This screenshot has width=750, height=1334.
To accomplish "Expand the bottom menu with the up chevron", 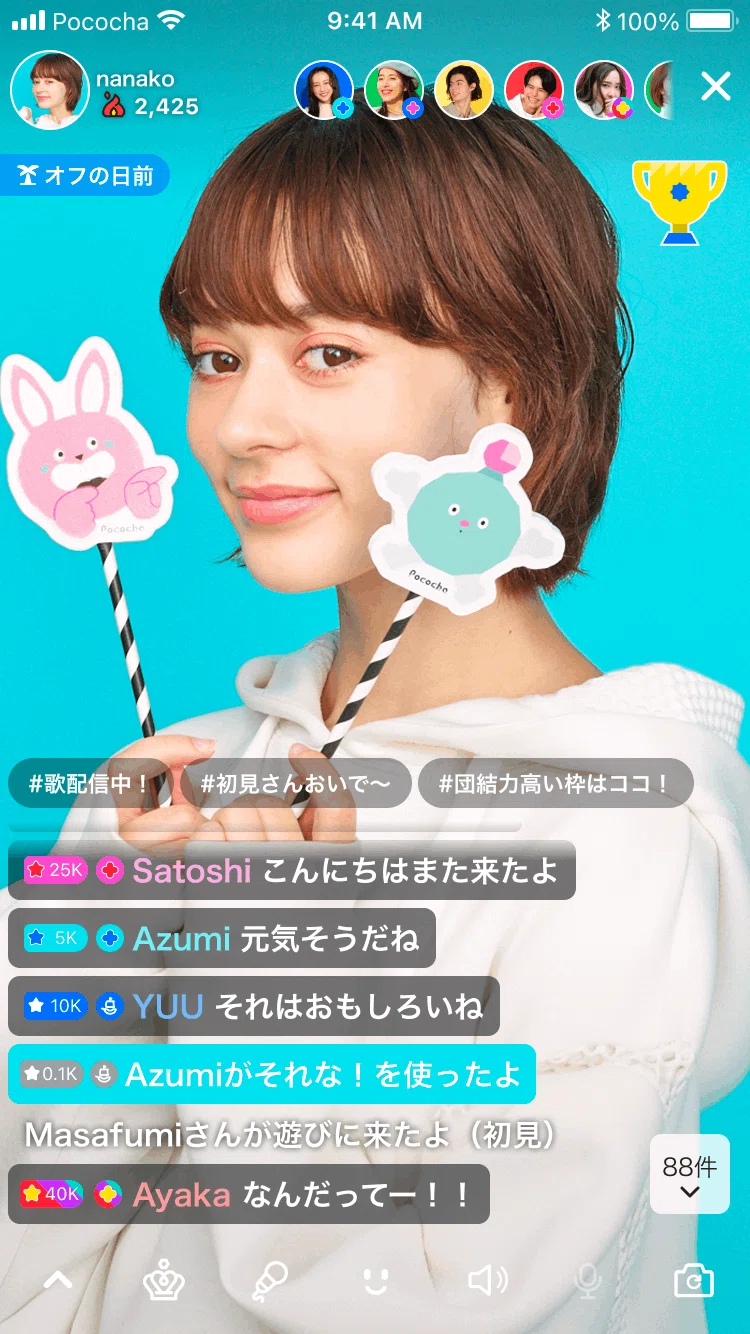I will pos(57,1280).
